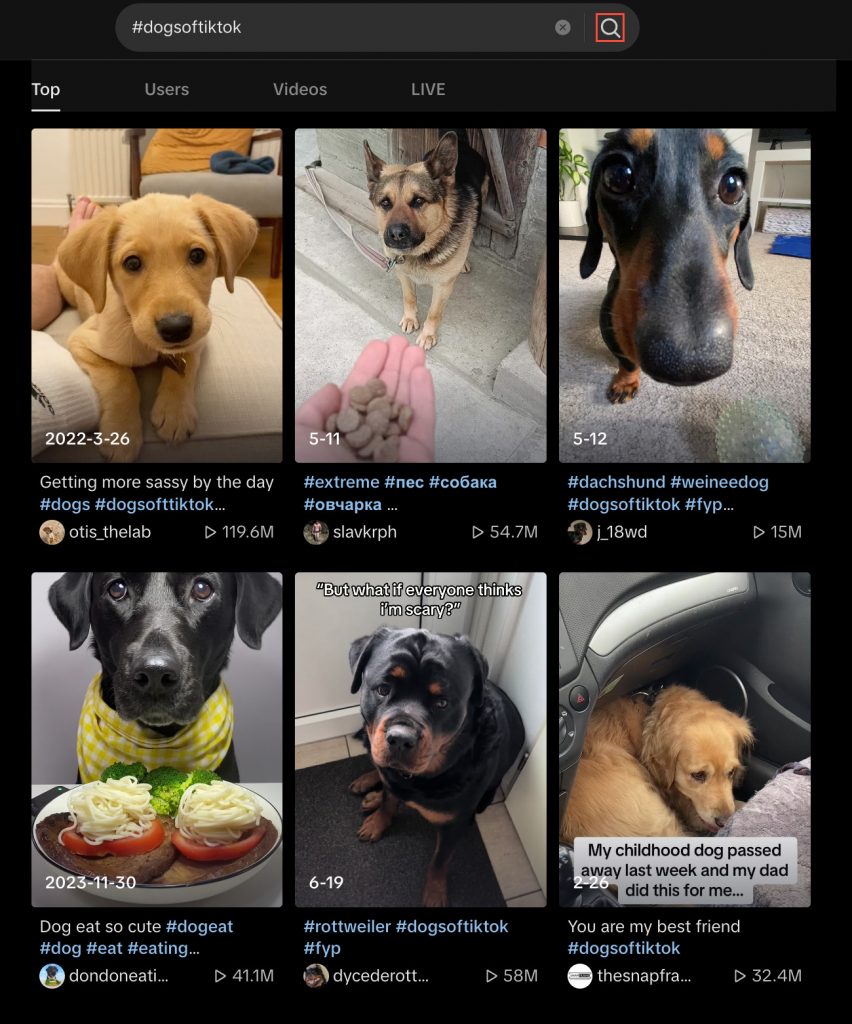Image resolution: width=852 pixels, height=1024 pixels.
Task: Open the #extreme hashtag link
Action: coord(341,482)
